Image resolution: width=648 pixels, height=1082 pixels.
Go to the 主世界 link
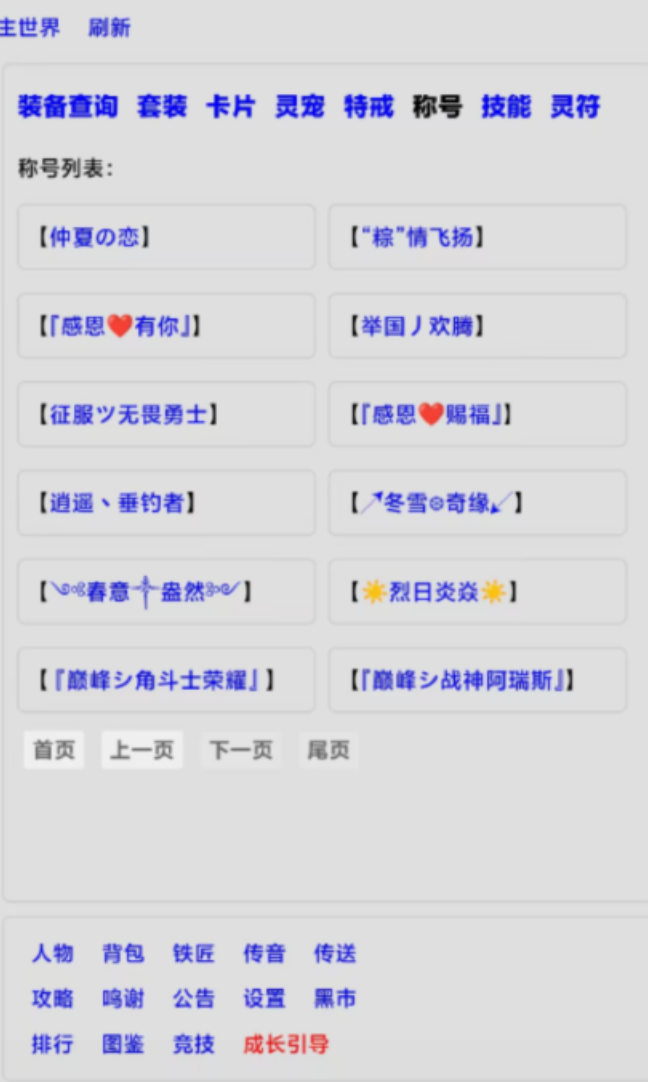(x=30, y=28)
